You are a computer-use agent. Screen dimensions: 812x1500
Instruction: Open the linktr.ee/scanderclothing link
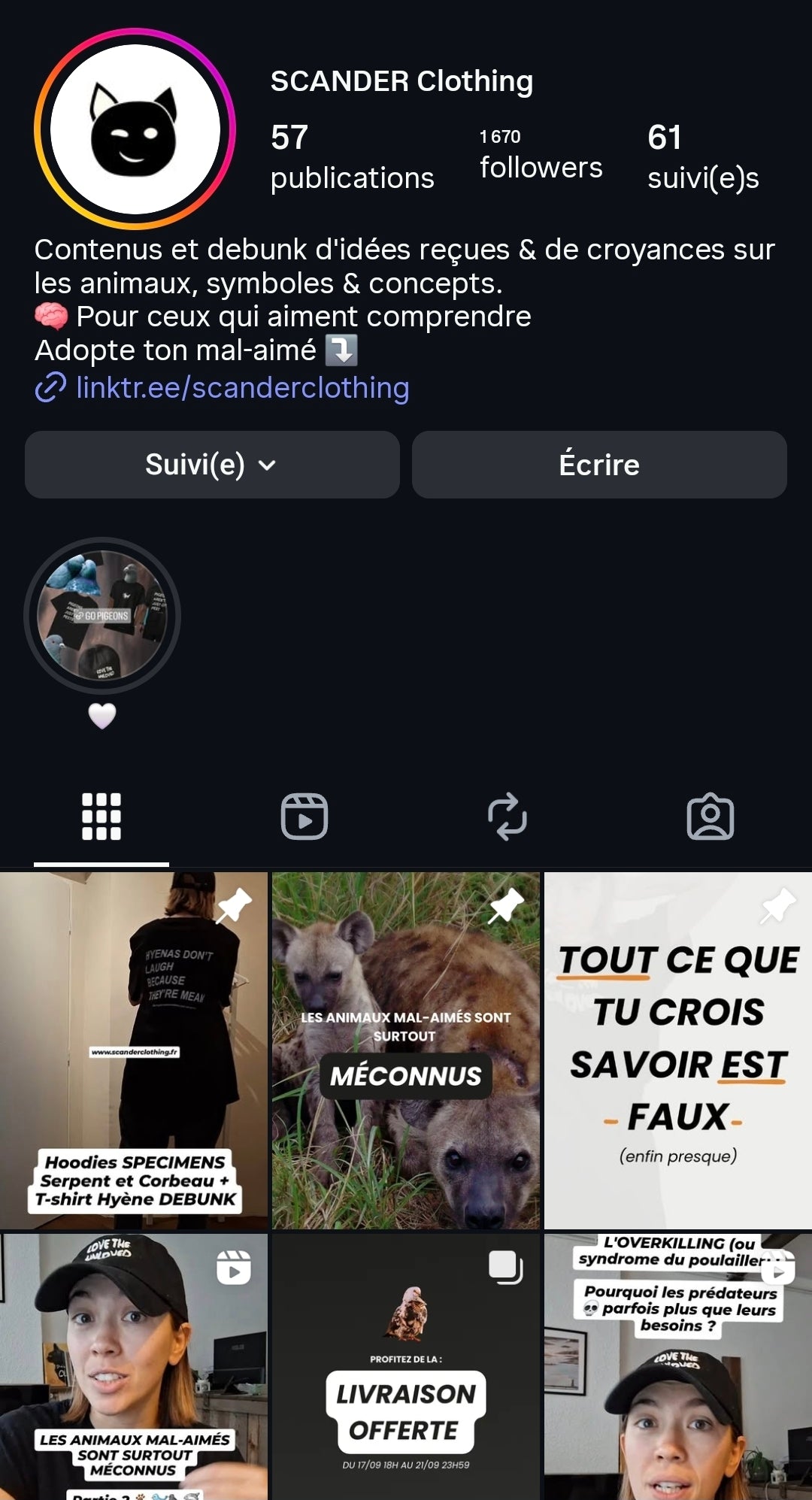[x=242, y=388]
